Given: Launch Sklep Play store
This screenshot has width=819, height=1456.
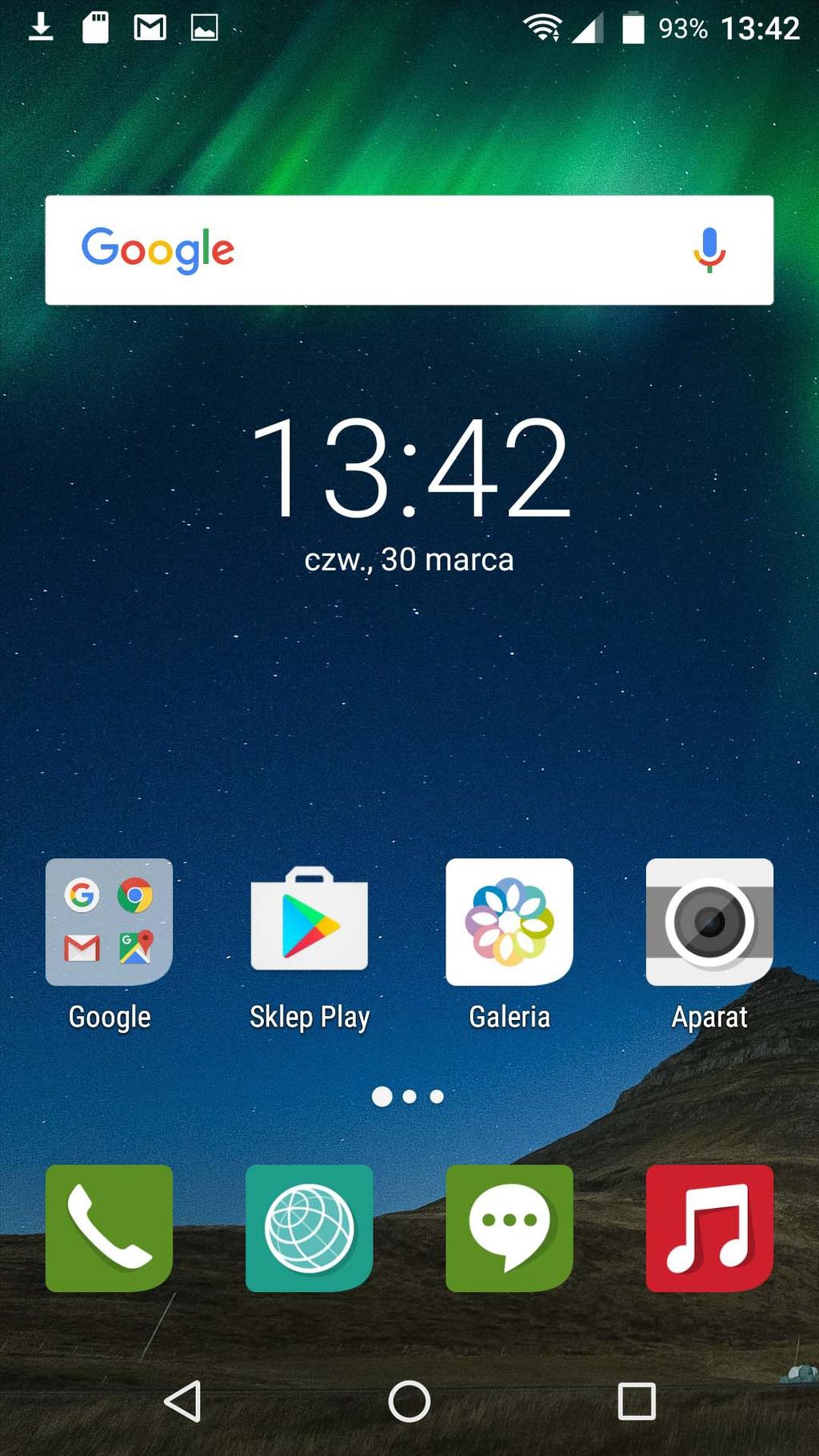Looking at the screenshot, I should (310, 922).
